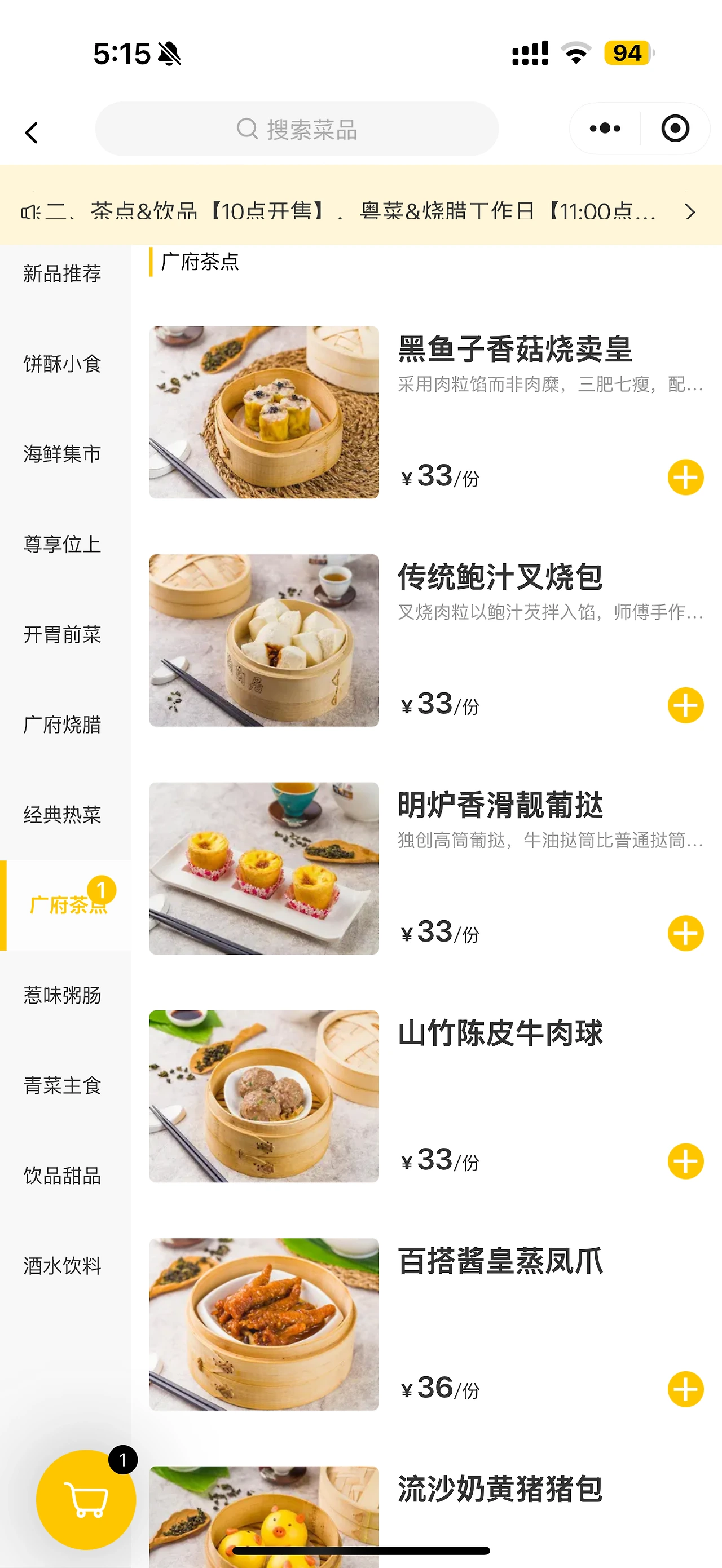Tap the 搜索菜品 search field
The width and height of the screenshot is (722, 1568).
coord(297,129)
